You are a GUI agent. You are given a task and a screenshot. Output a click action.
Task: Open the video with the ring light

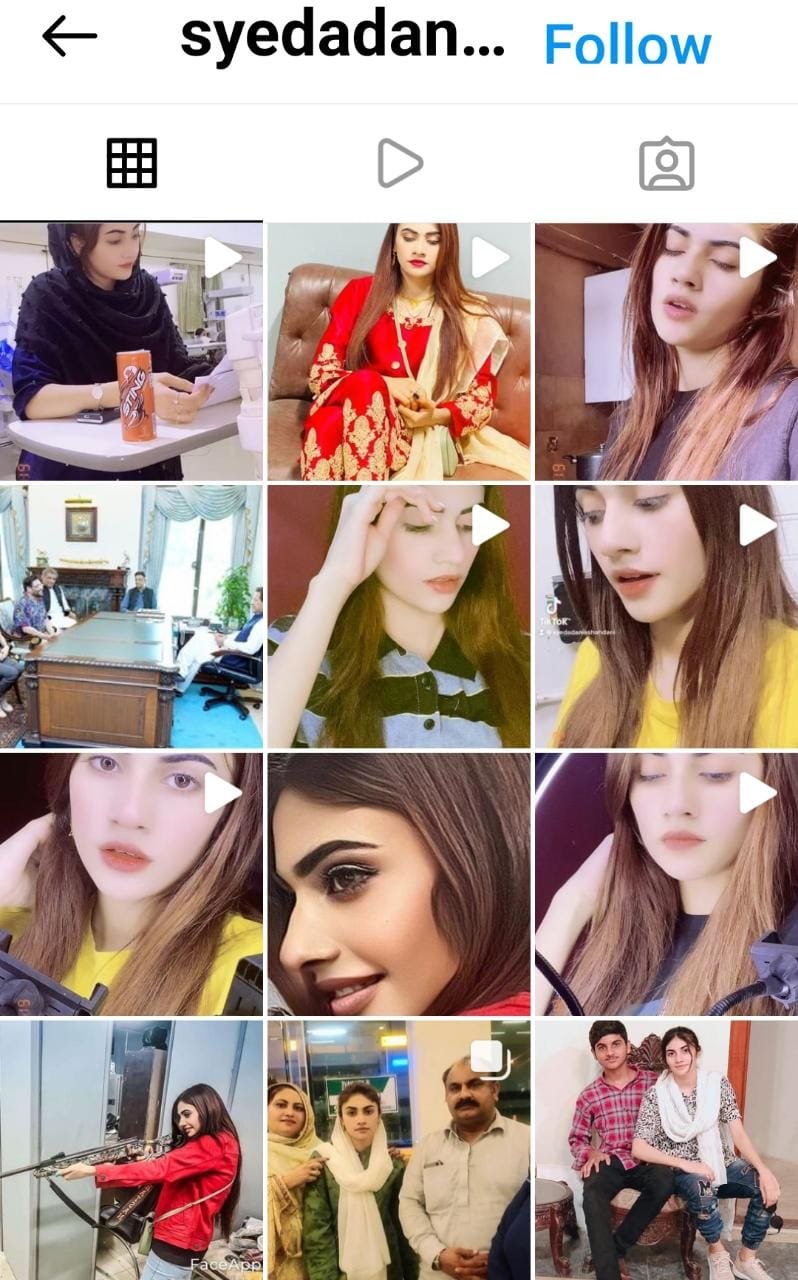click(666, 884)
